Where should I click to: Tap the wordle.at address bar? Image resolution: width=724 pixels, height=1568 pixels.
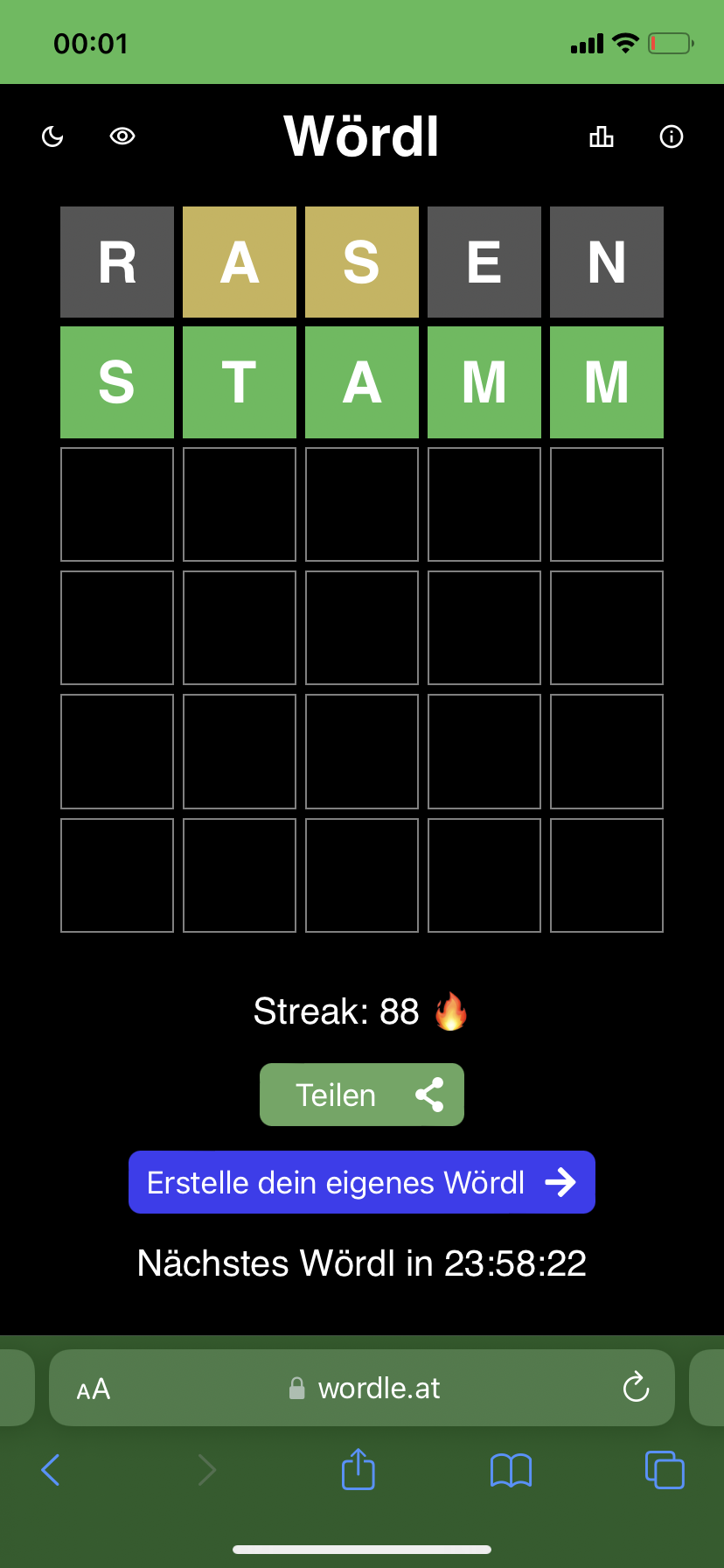pyautogui.click(x=362, y=1388)
